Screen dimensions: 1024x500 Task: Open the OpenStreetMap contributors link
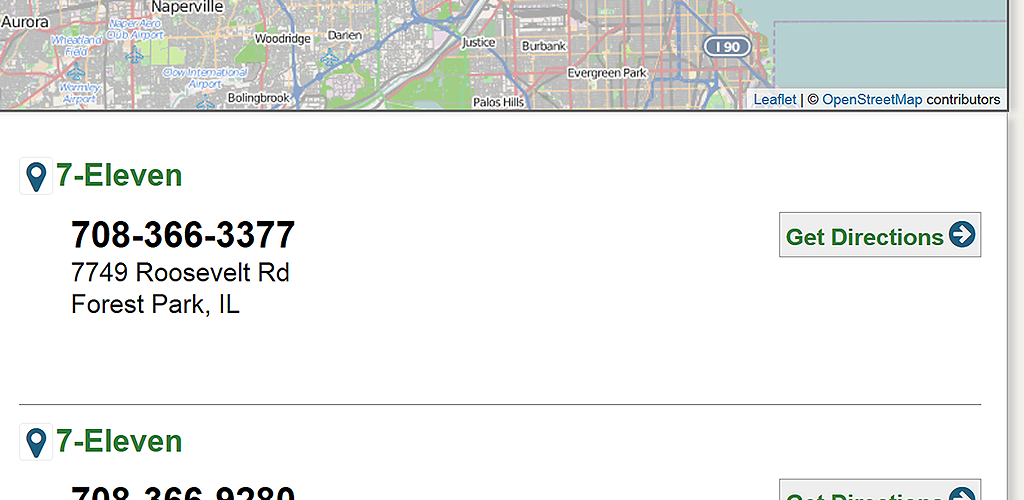pyautogui.click(x=871, y=100)
